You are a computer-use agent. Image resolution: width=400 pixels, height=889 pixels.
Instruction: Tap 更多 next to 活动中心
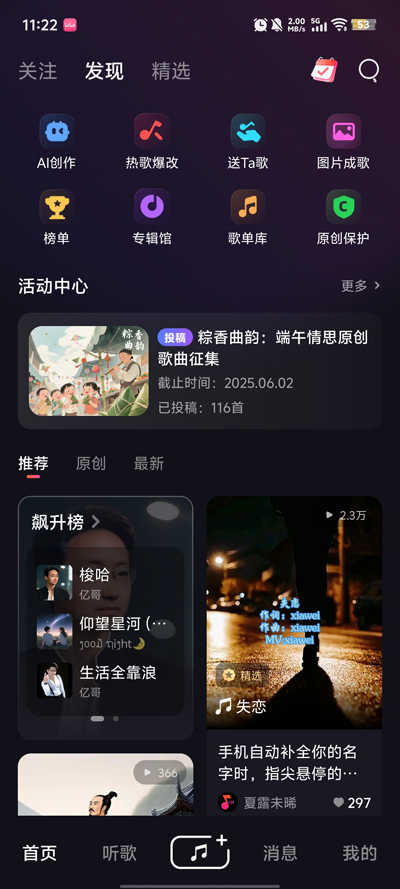click(360, 286)
